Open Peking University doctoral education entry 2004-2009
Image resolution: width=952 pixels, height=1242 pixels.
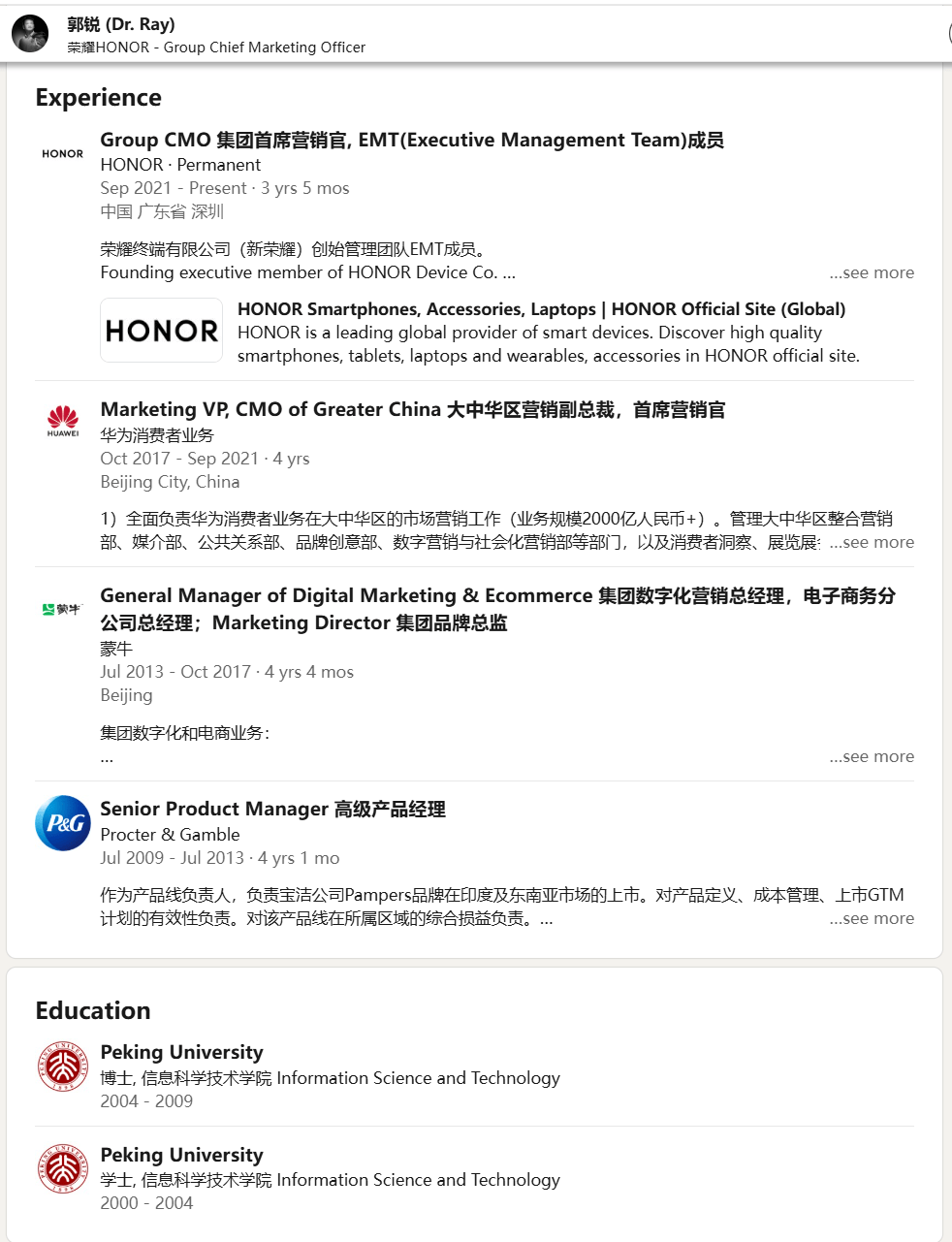(181, 1053)
